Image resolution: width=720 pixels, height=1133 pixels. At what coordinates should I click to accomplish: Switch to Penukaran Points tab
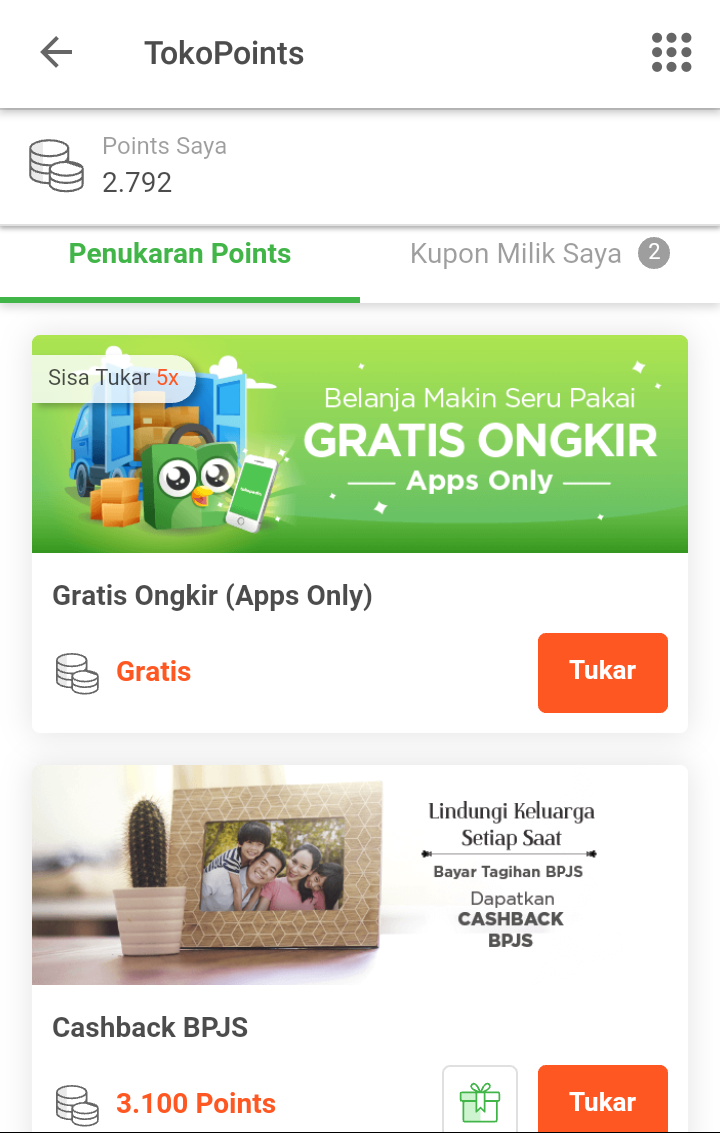(x=180, y=254)
